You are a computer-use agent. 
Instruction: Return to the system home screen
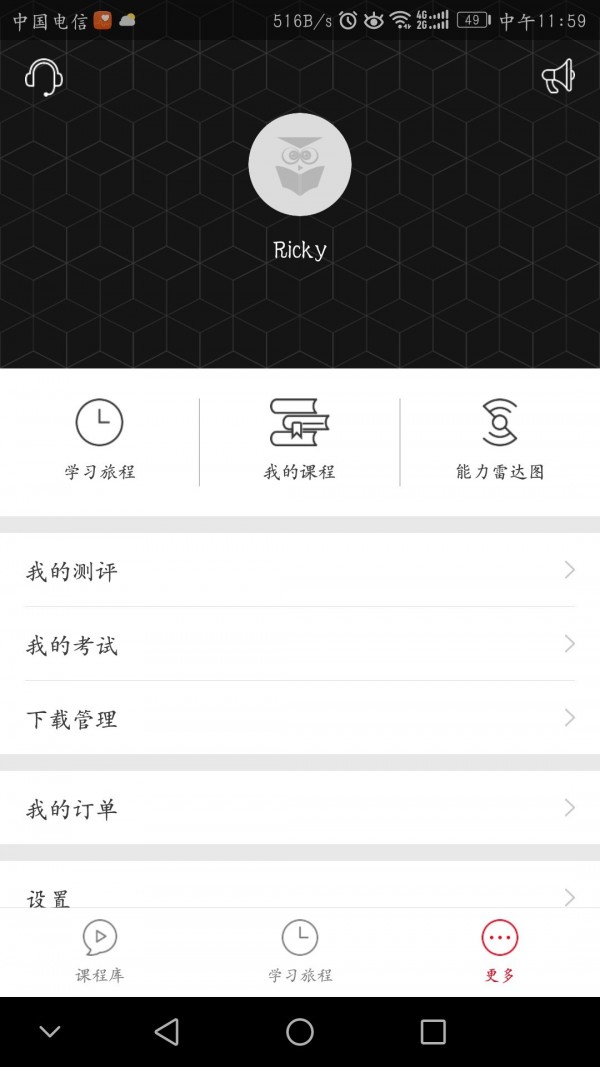300,1032
